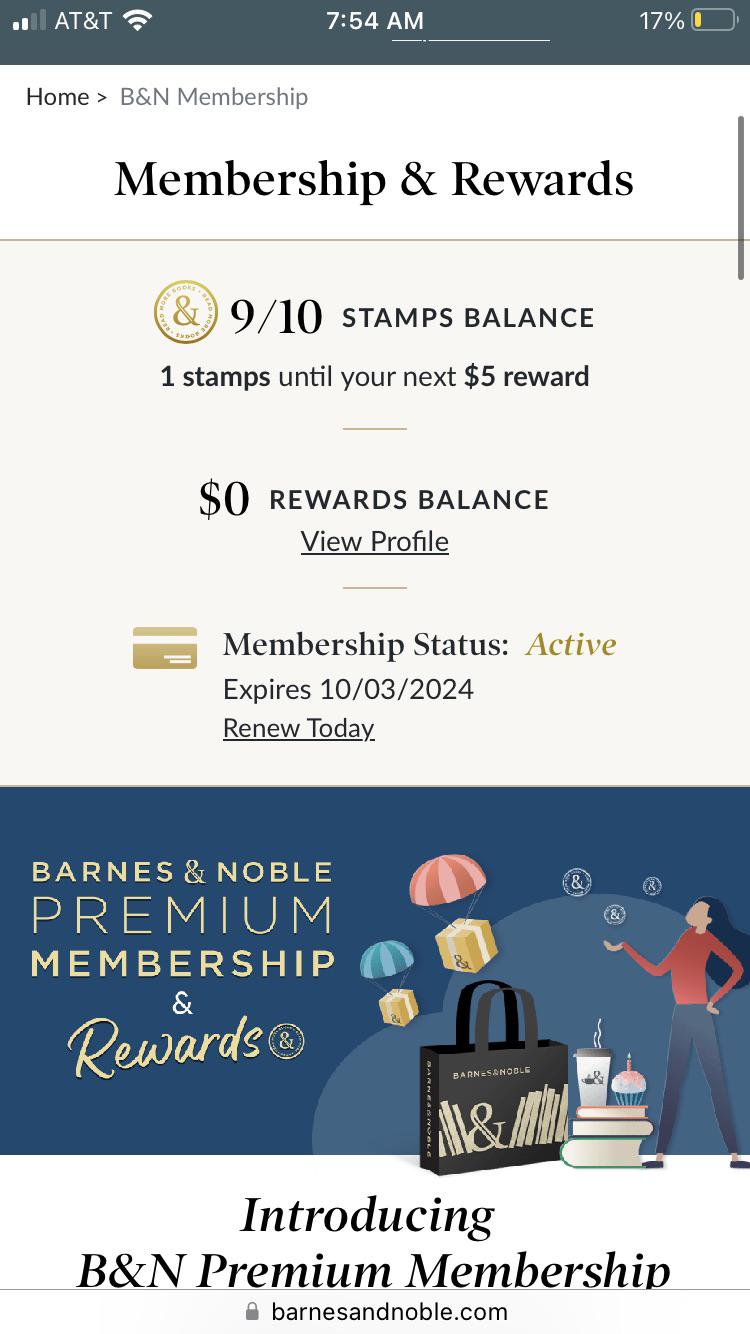
Task: Open View Profile
Action: click(x=374, y=540)
